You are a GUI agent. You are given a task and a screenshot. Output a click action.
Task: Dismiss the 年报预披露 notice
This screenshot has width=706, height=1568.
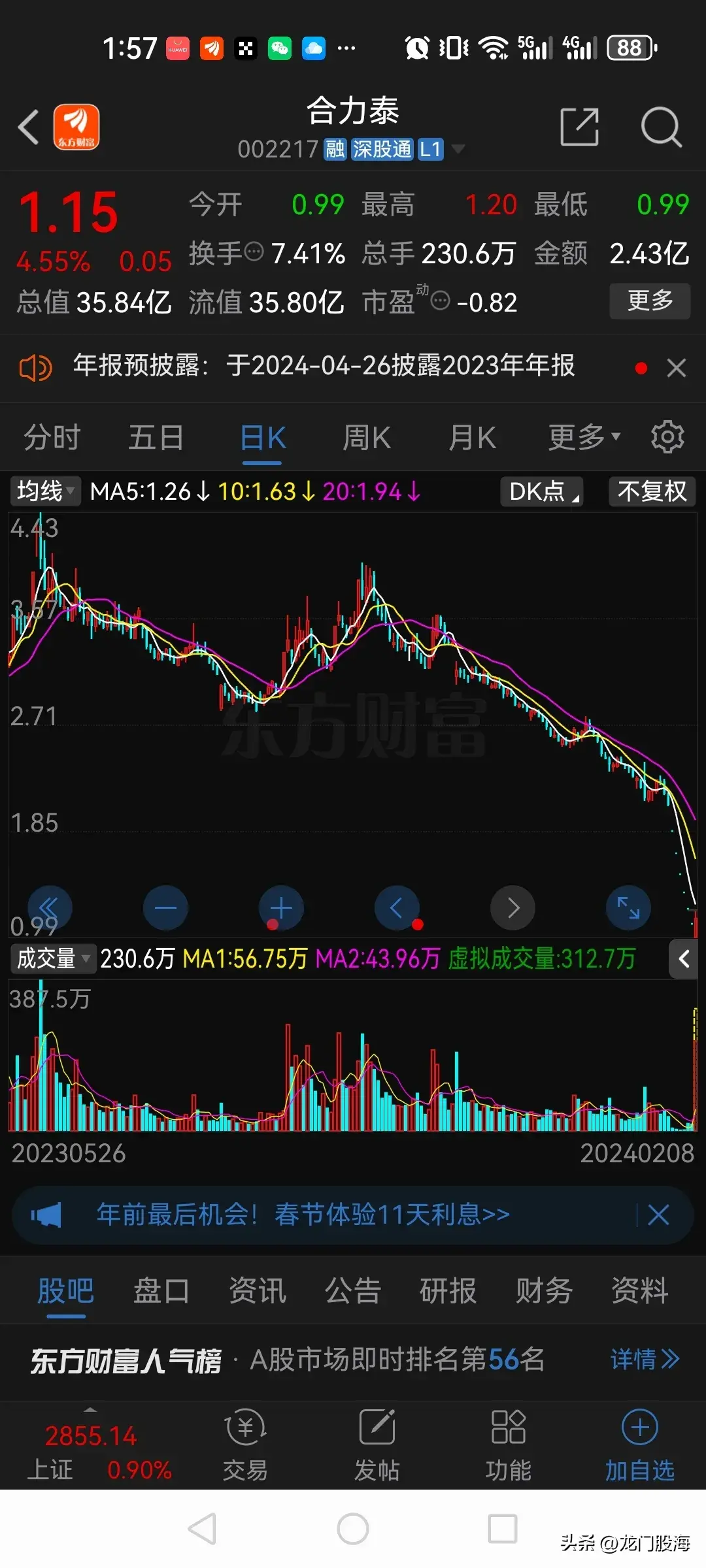(x=677, y=368)
